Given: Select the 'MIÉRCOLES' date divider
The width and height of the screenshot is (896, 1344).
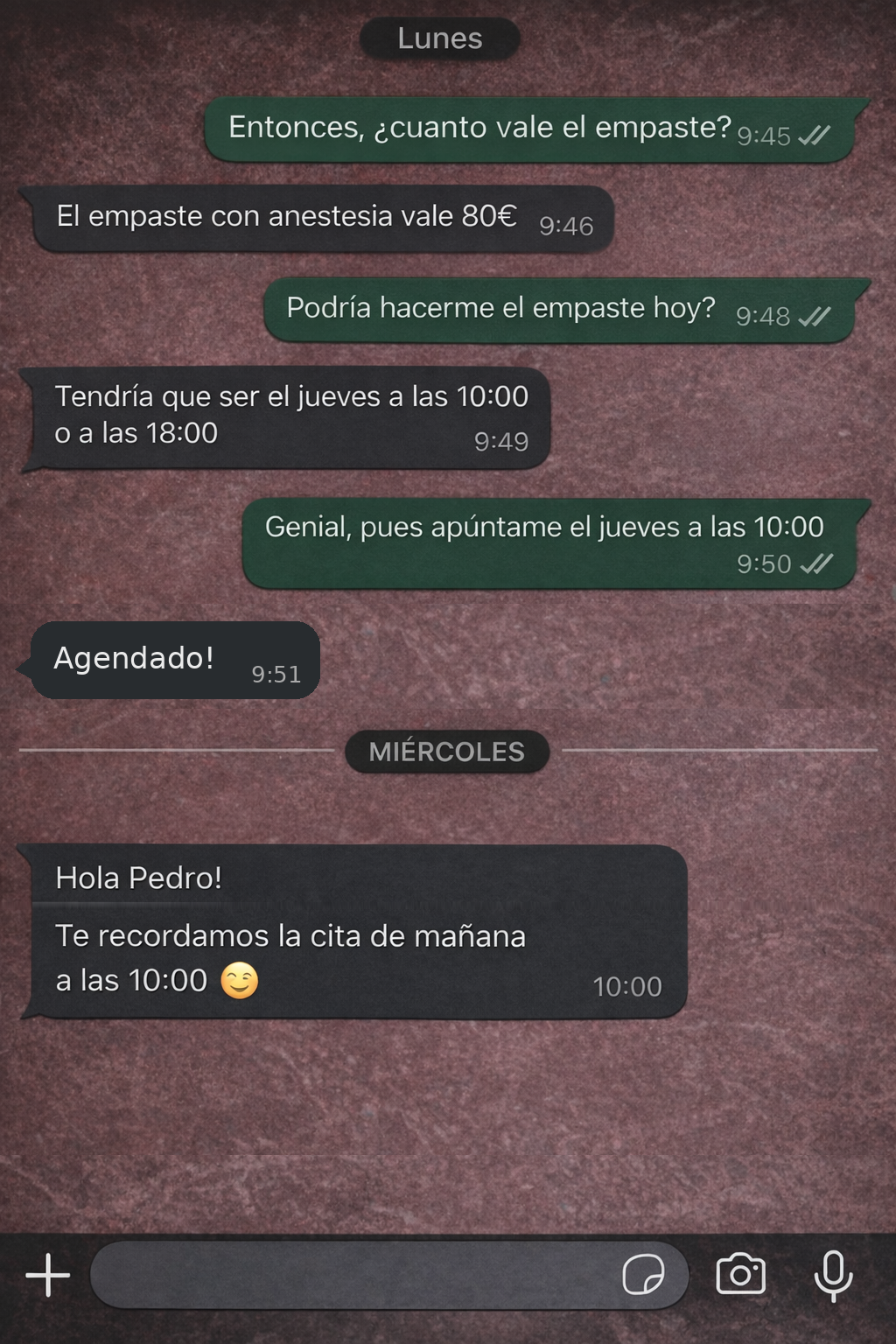Looking at the screenshot, I should point(448,751).
